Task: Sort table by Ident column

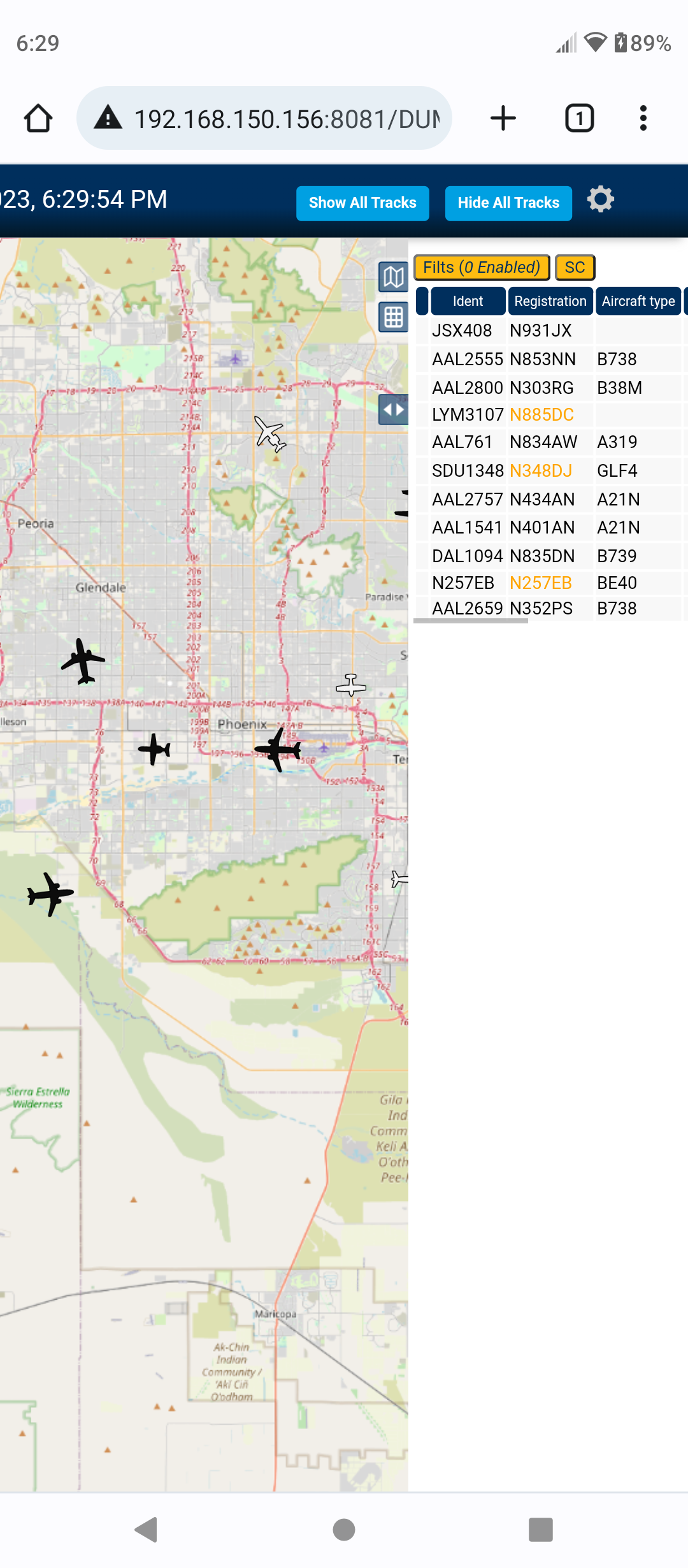Action: pyautogui.click(x=468, y=301)
